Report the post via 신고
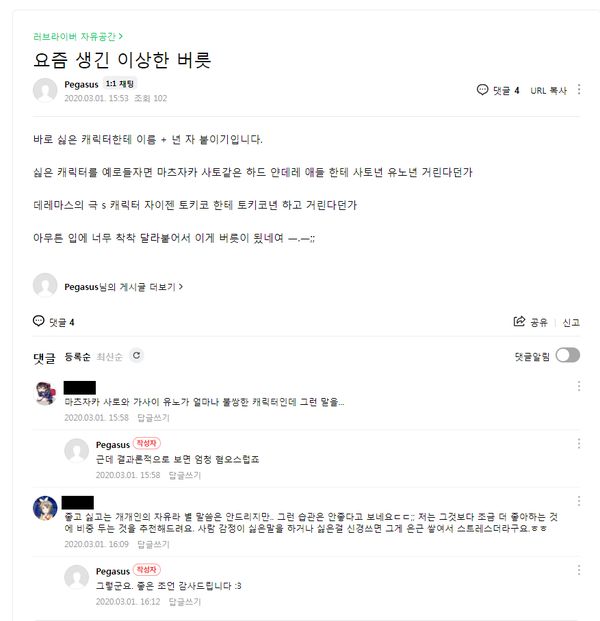Viewport: 600px width, 621px height. 571,322
